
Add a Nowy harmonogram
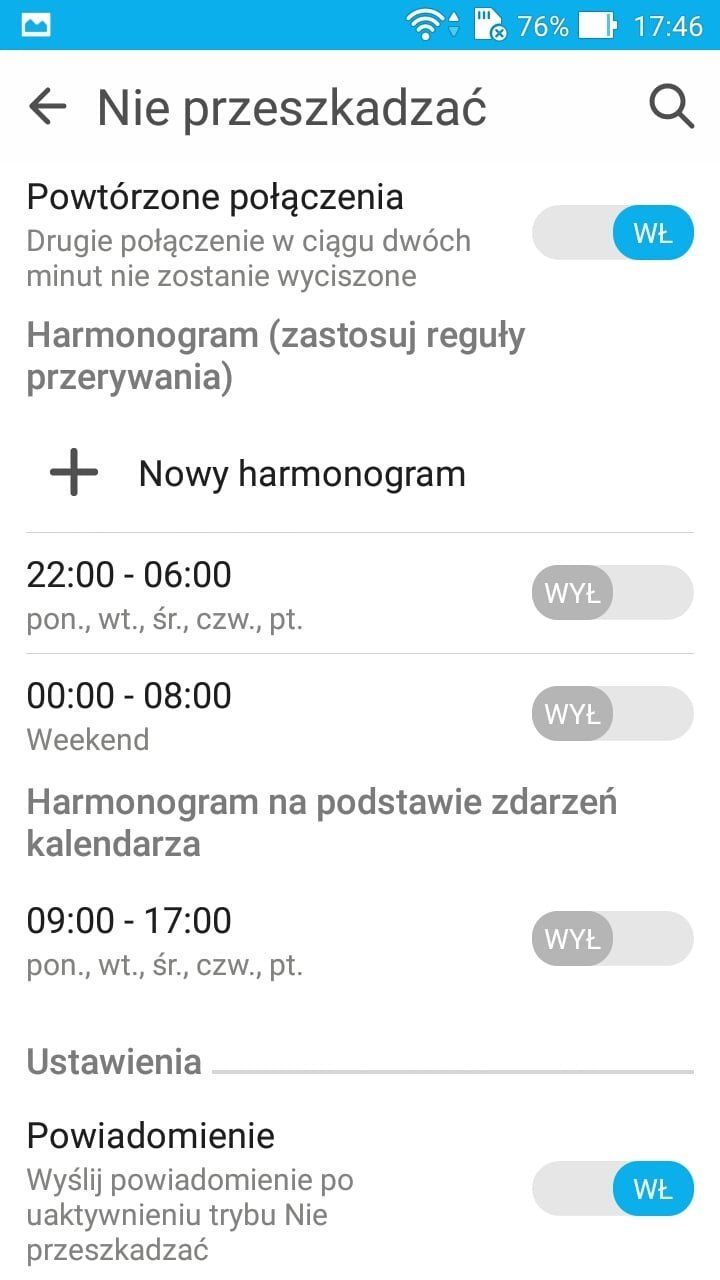pos(360,473)
